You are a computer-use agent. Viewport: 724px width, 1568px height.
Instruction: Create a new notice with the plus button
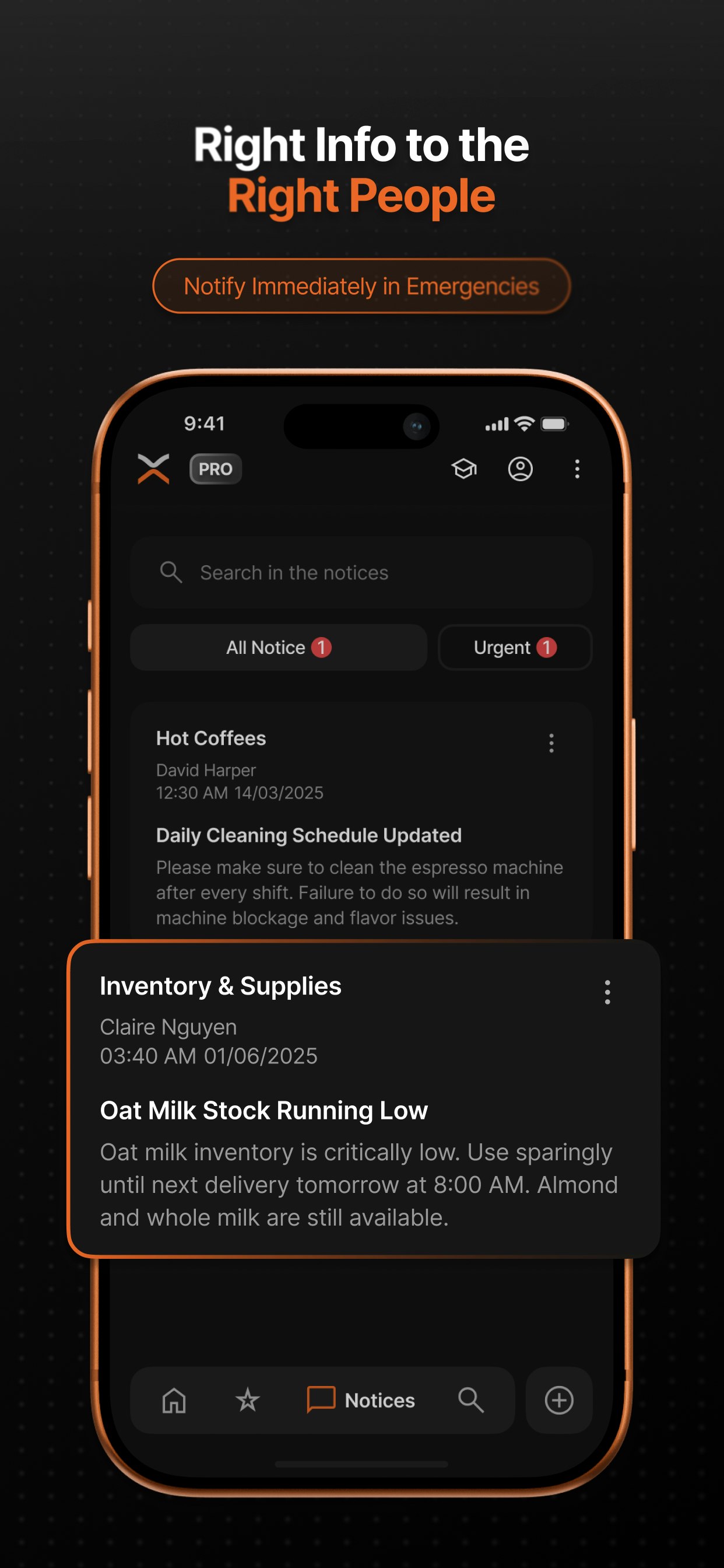[558, 1400]
